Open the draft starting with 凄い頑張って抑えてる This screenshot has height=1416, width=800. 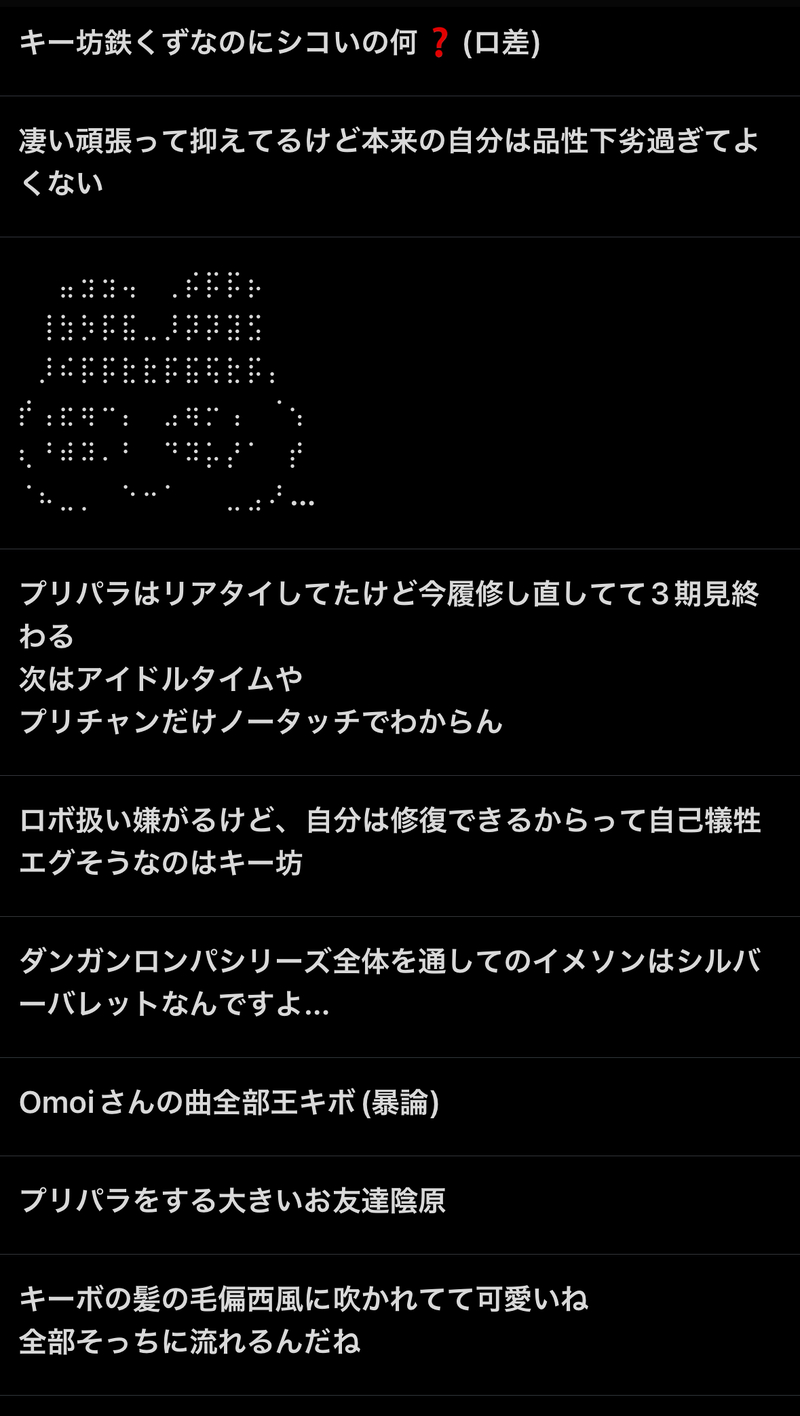click(x=390, y=162)
